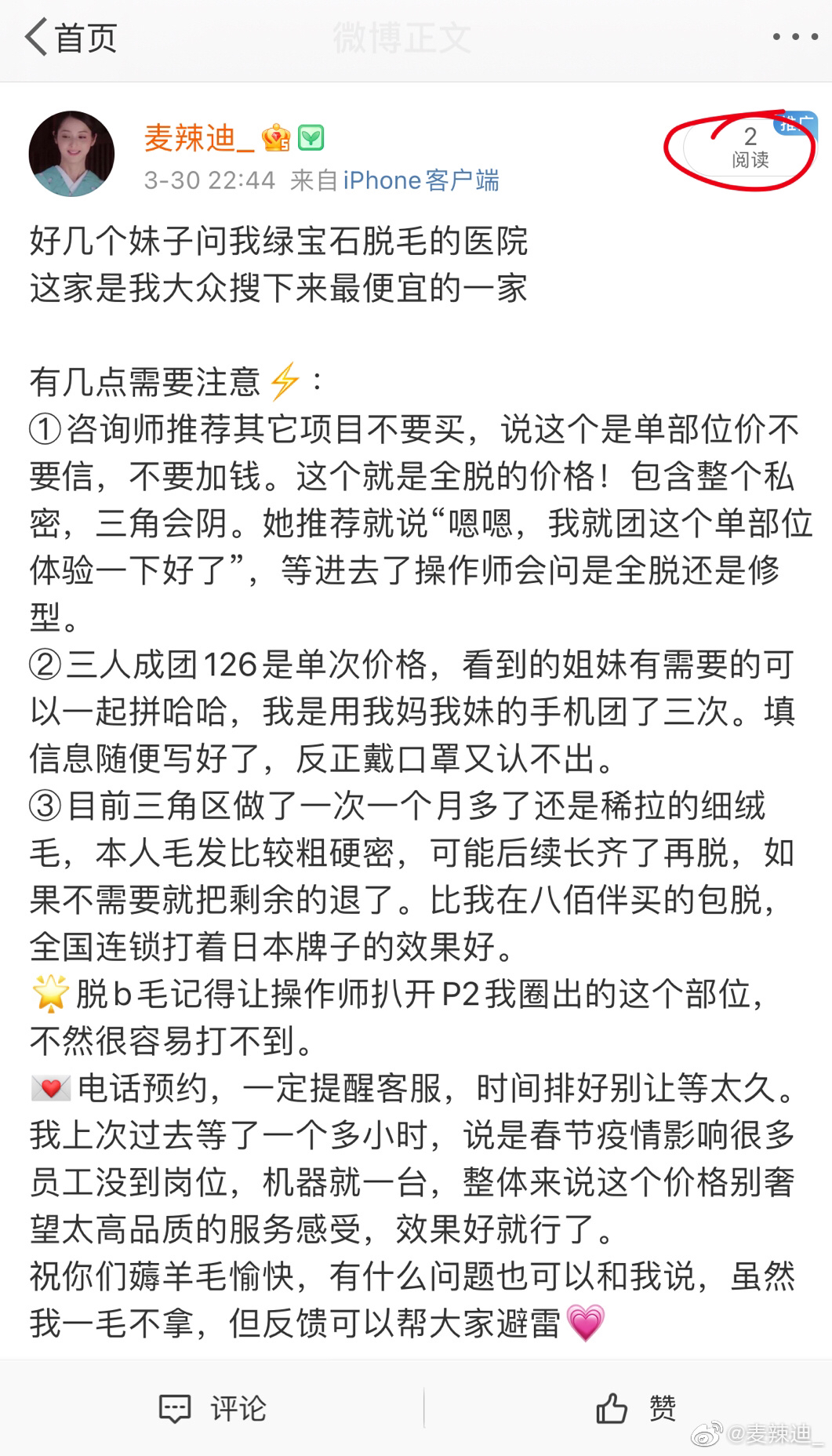This screenshot has width=832, height=1456.
Task: Tap the iPhone客户端 source link
Action: 421,180
